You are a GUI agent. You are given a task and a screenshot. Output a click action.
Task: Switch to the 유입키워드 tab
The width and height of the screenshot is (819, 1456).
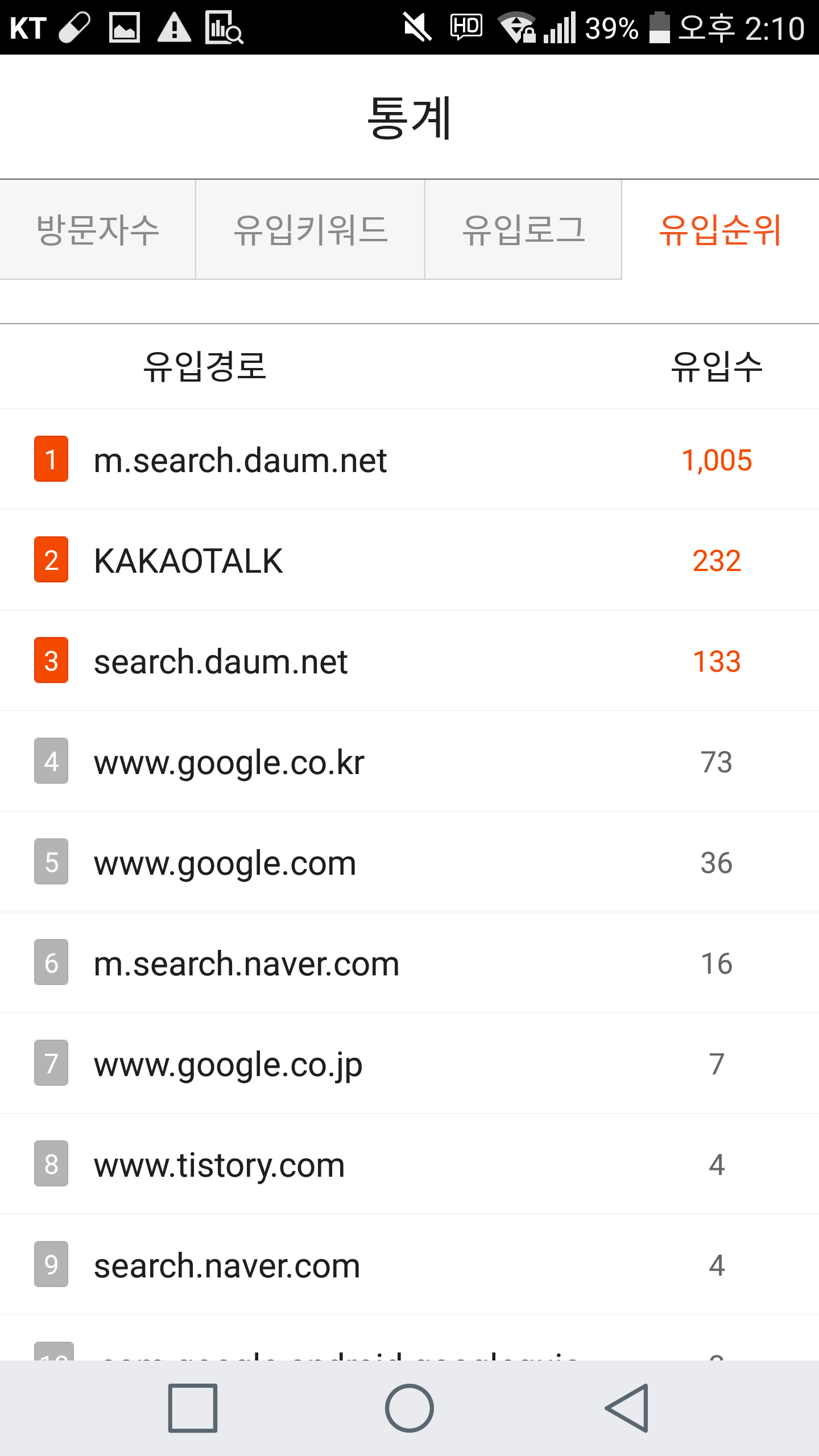pos(311,230)
